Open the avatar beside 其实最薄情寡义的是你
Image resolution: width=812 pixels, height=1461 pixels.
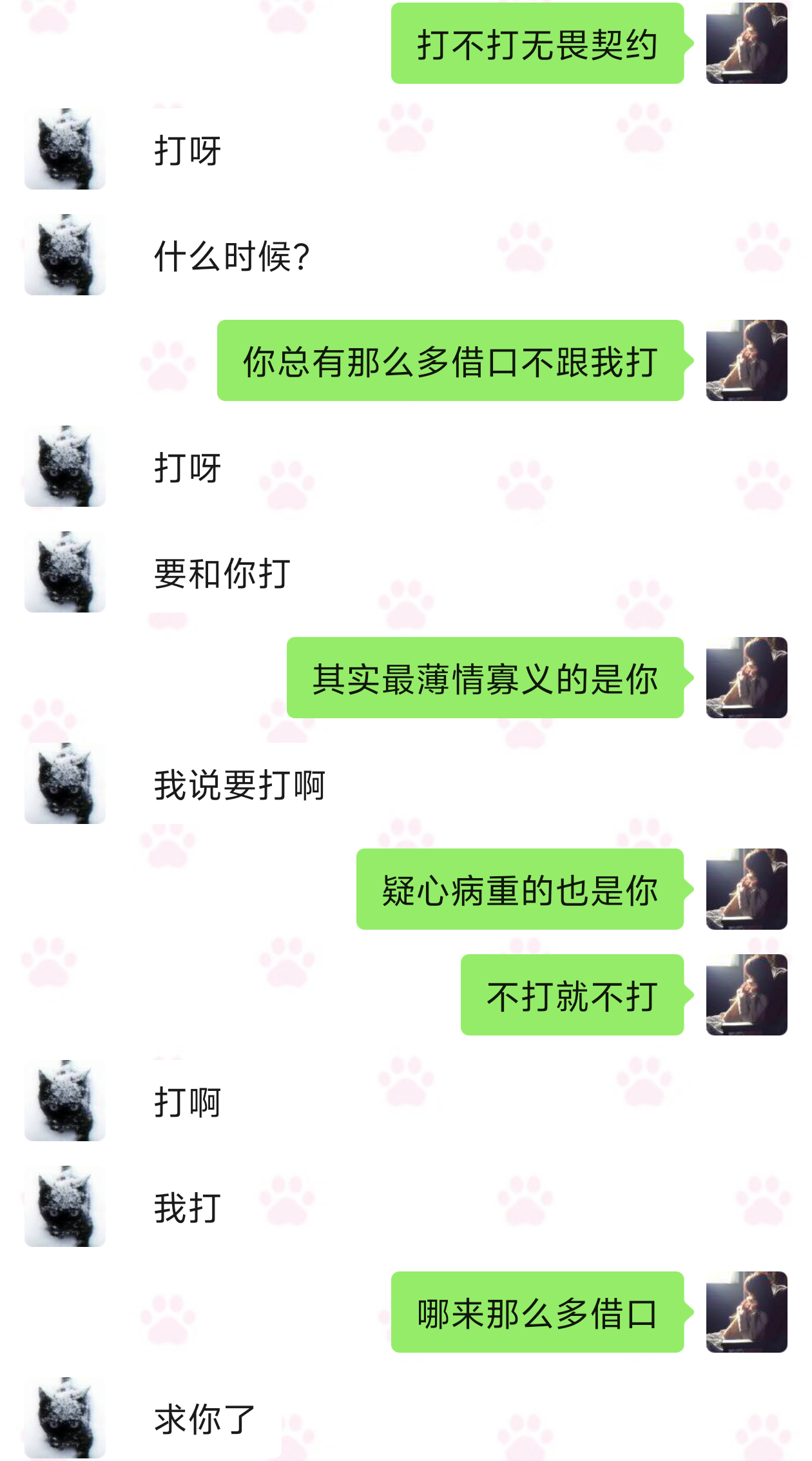click(746, 678)
